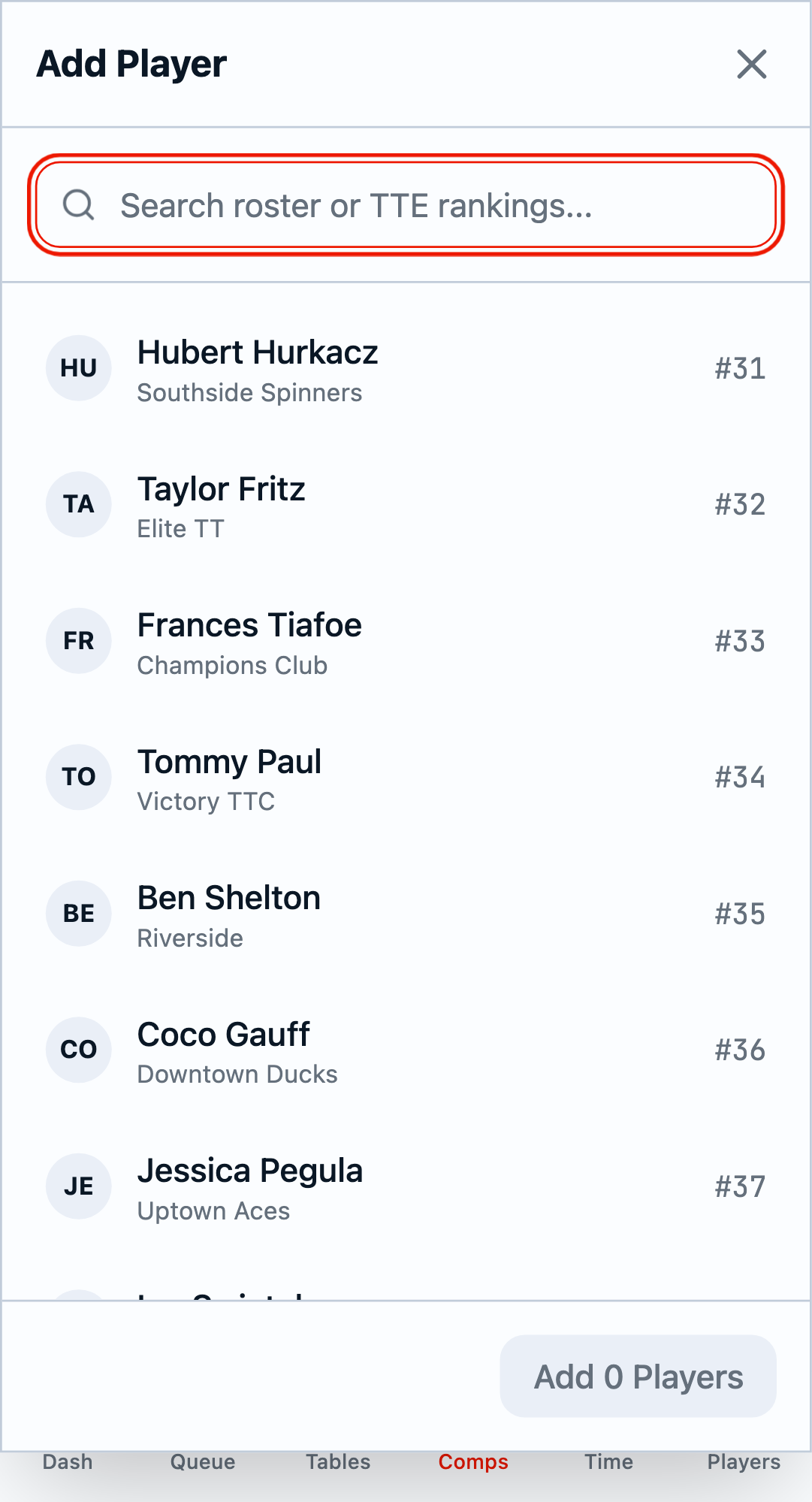812x1502 pixels.
Task: Click Ben Shelton's #35 ranking
Action: click(x=739, y=914)
